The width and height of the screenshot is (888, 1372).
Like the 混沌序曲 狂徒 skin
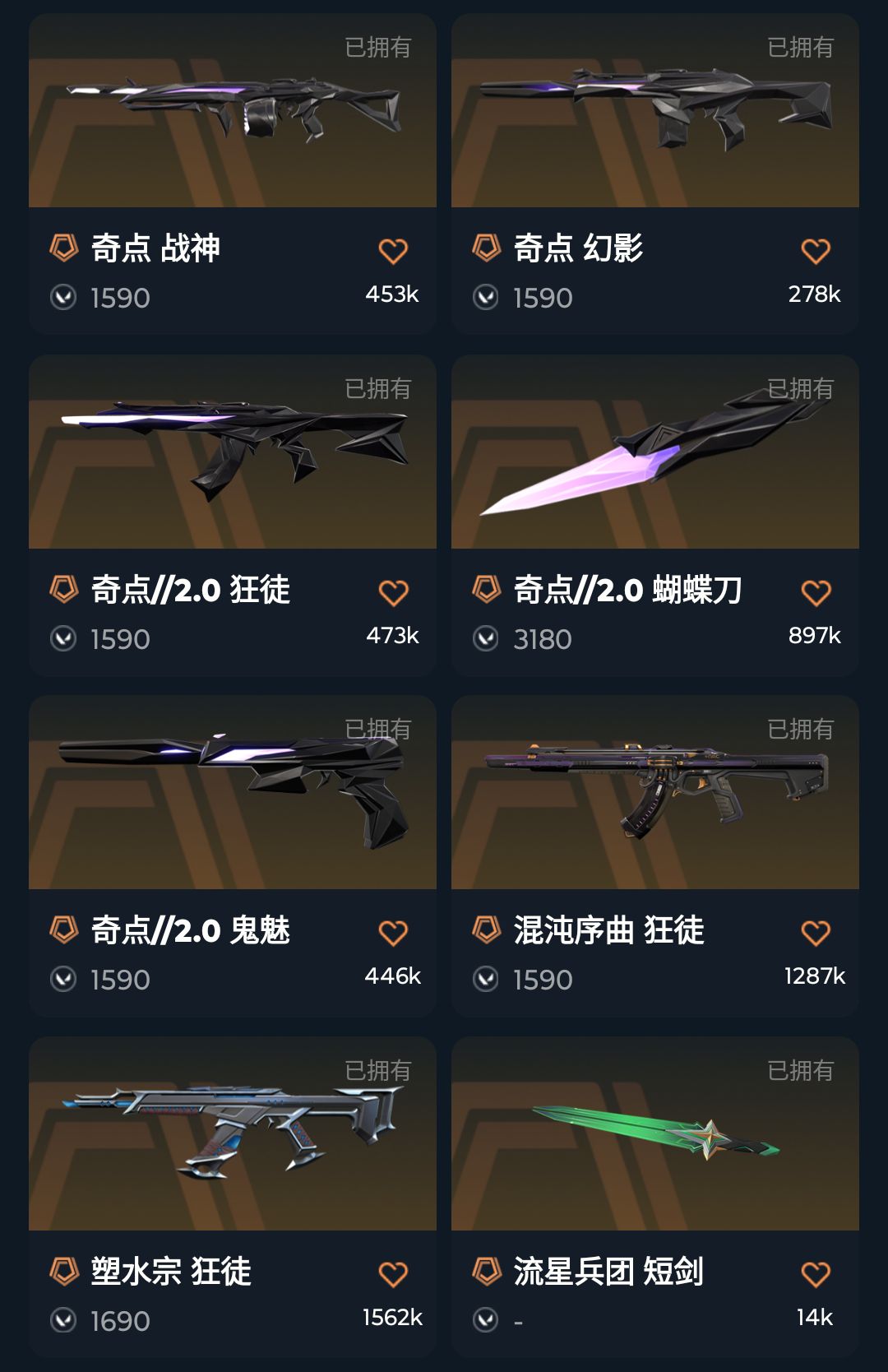point(816,933)
